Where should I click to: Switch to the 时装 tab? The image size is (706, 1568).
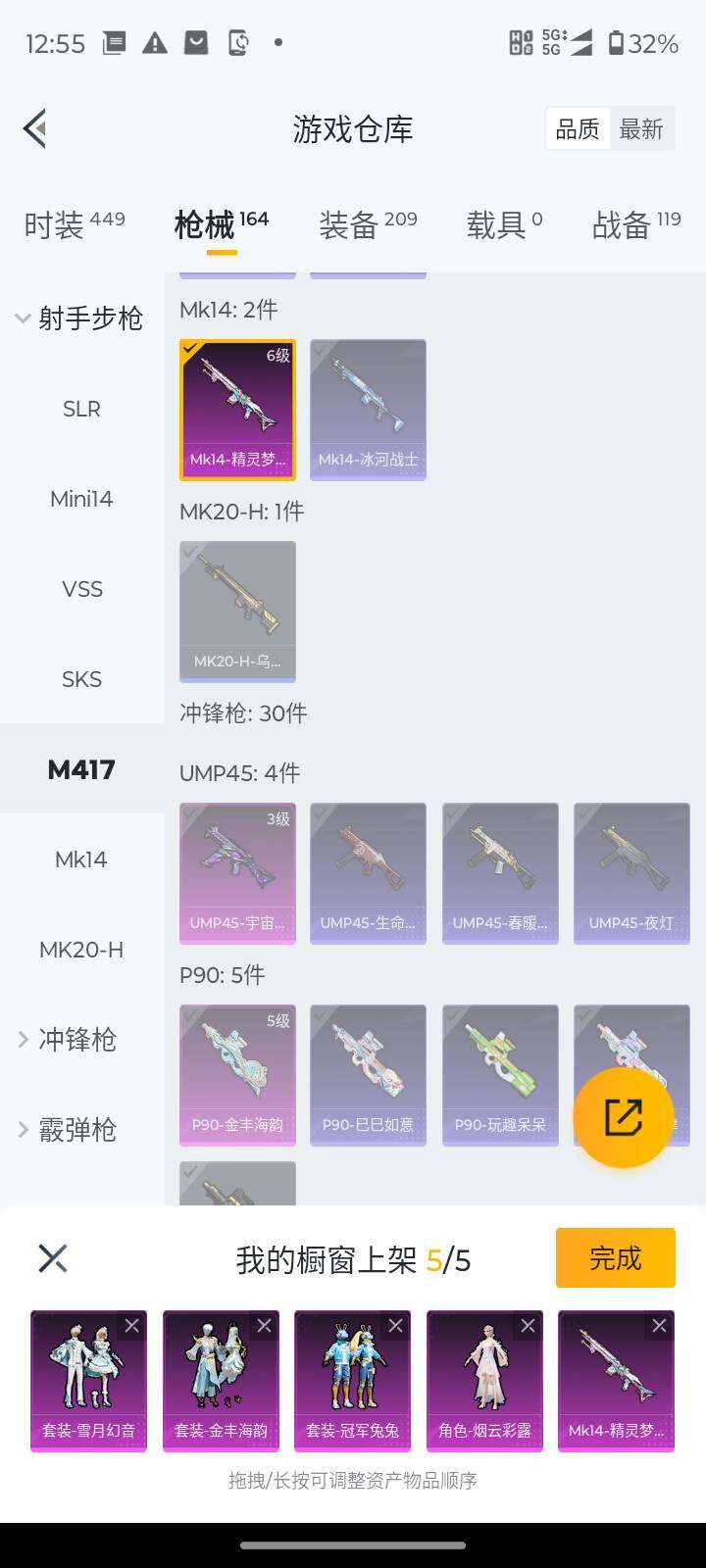[74, 224]
